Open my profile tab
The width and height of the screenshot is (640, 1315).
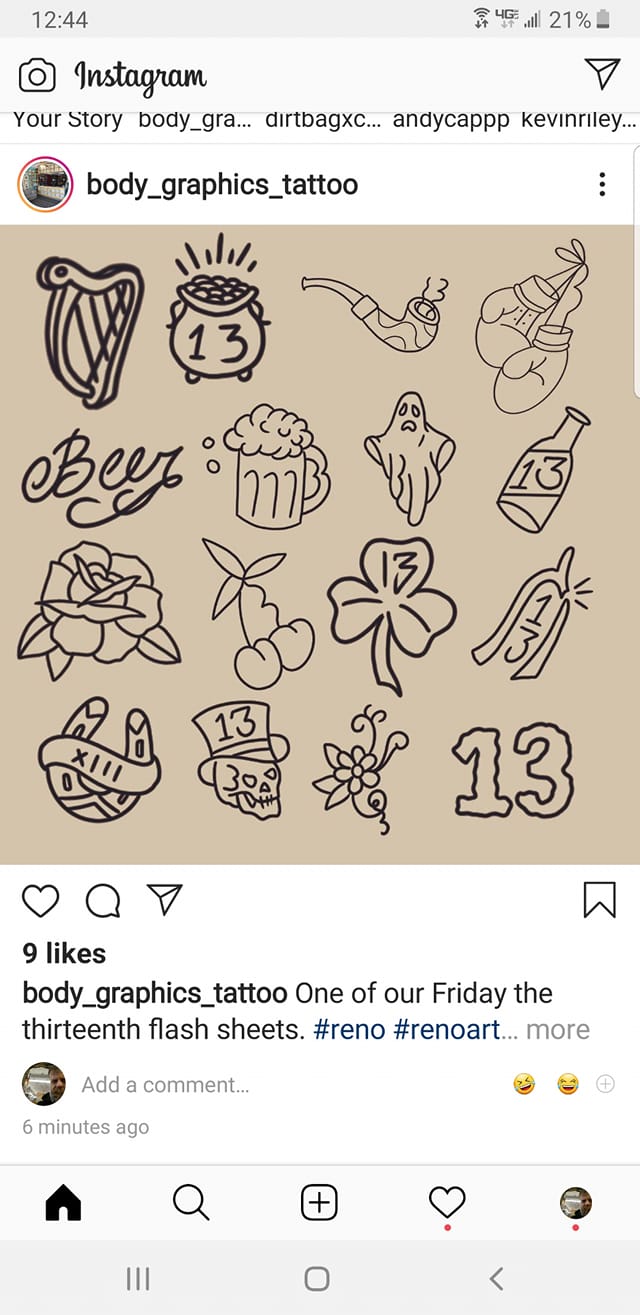point(575,1201)
